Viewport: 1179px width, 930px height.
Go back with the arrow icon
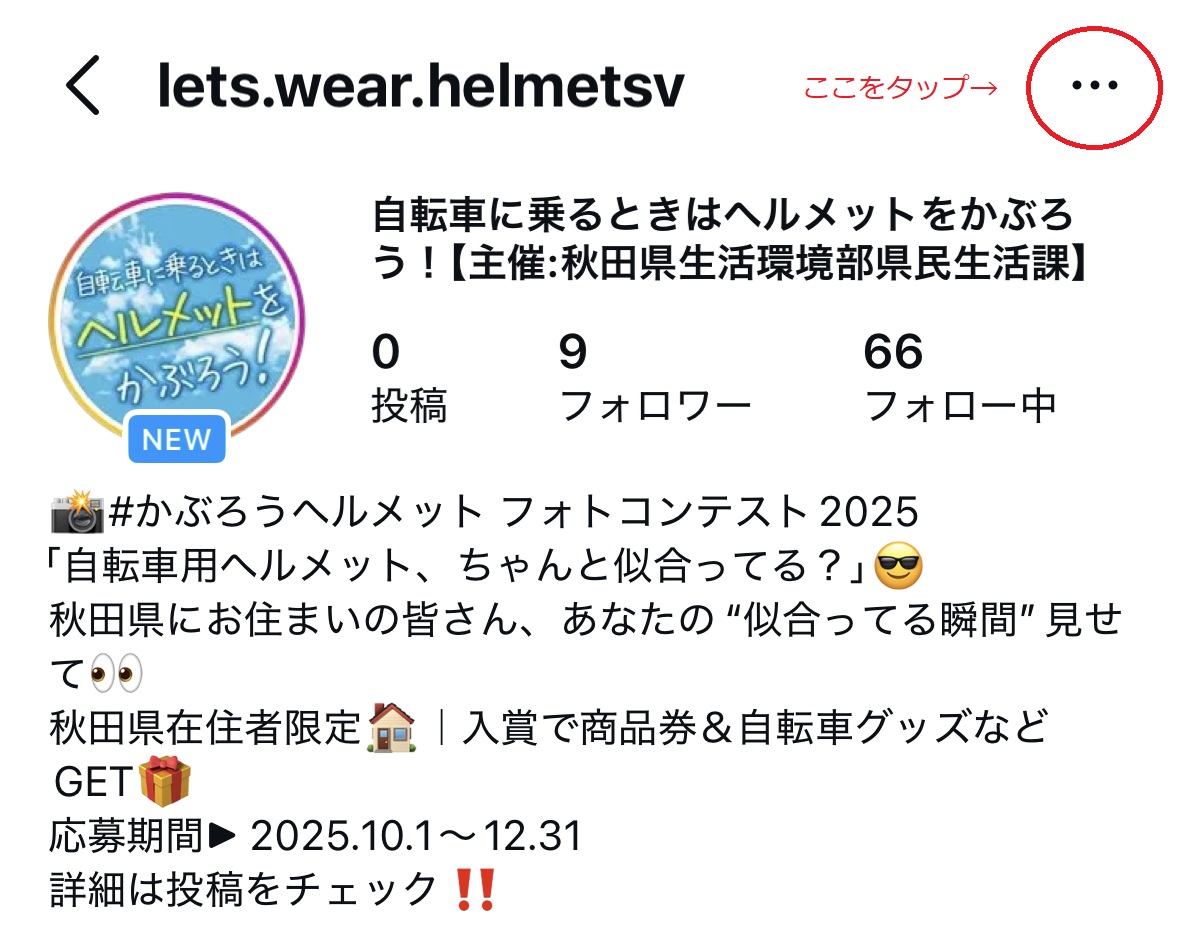[83, 86]
